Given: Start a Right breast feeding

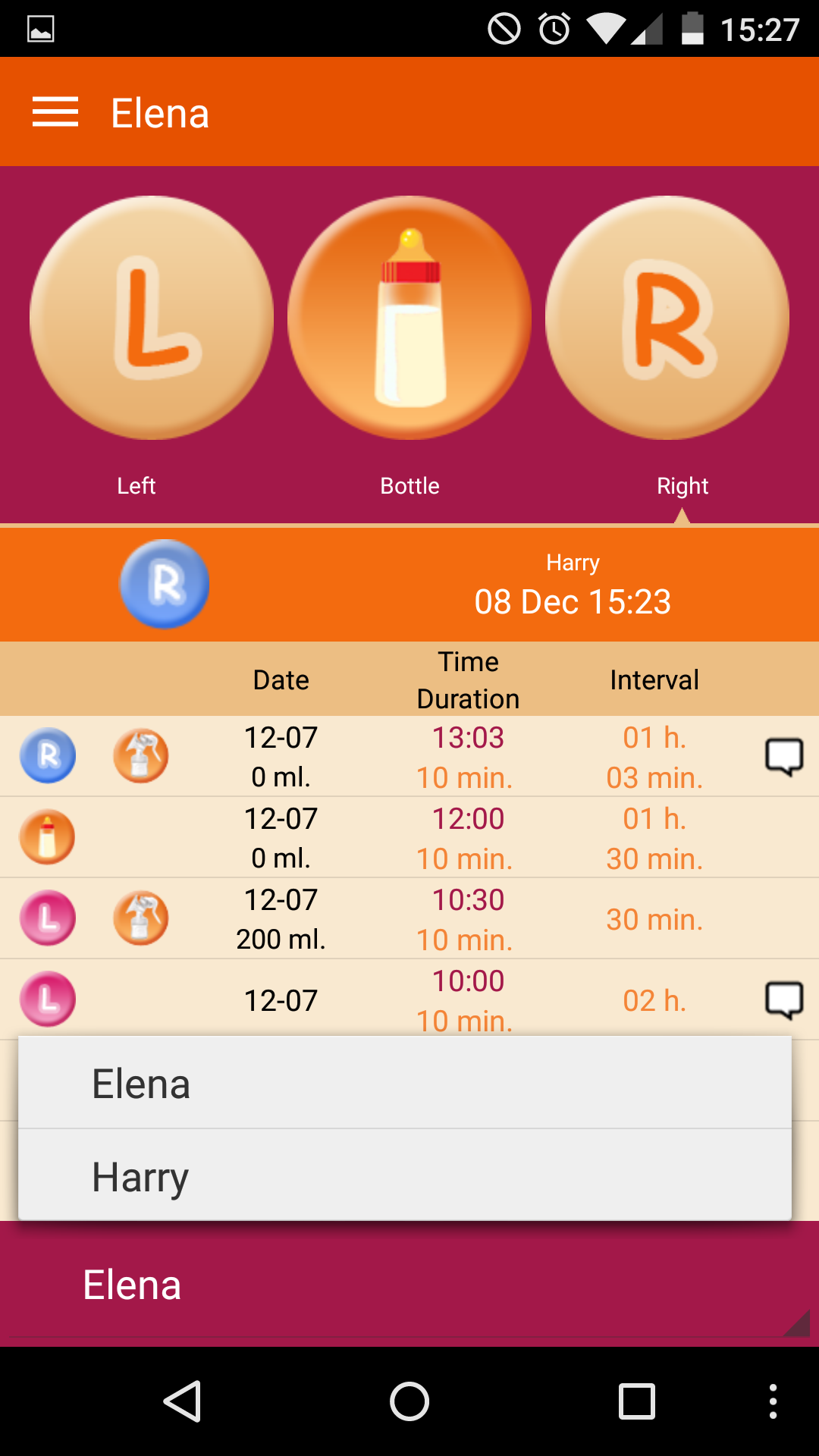Looking at the screenshot, I should point(667,318).
